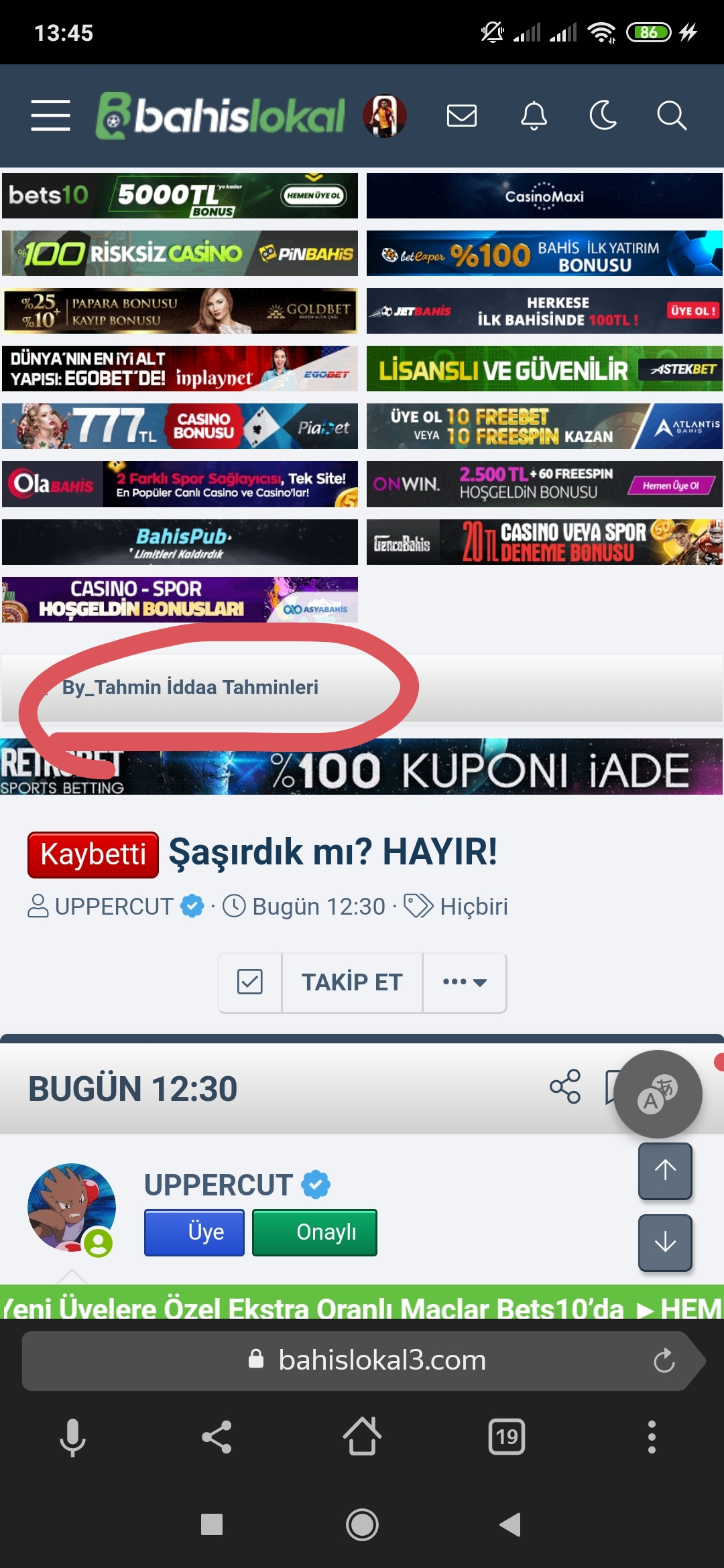This screenshot has height=1568, width=724.
Task: Jump to page top with up arrow
Action: [665, 1171]
